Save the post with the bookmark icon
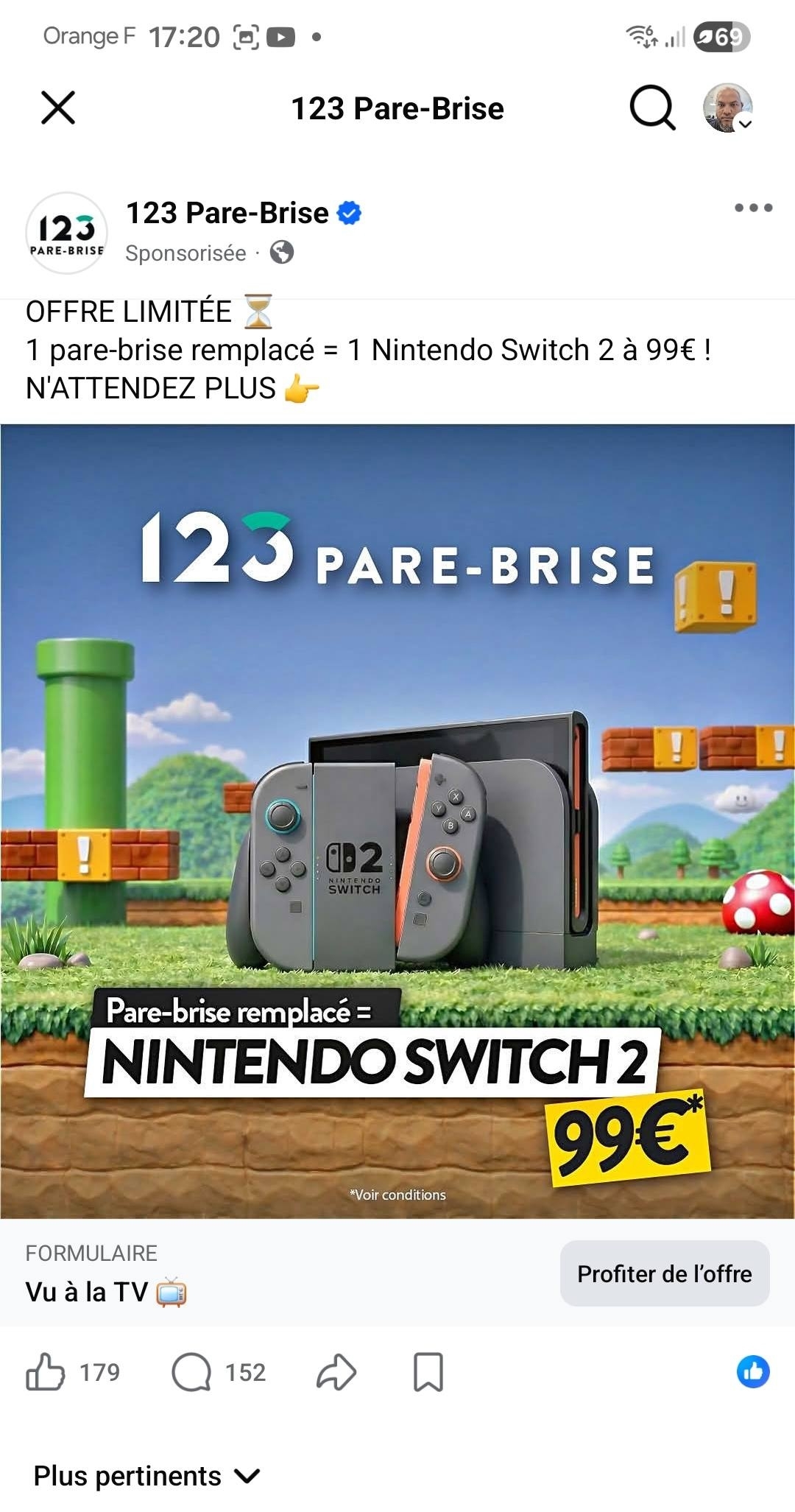Image resolution: width=795 pixels, height=1512 pixels. (428, 1372)
